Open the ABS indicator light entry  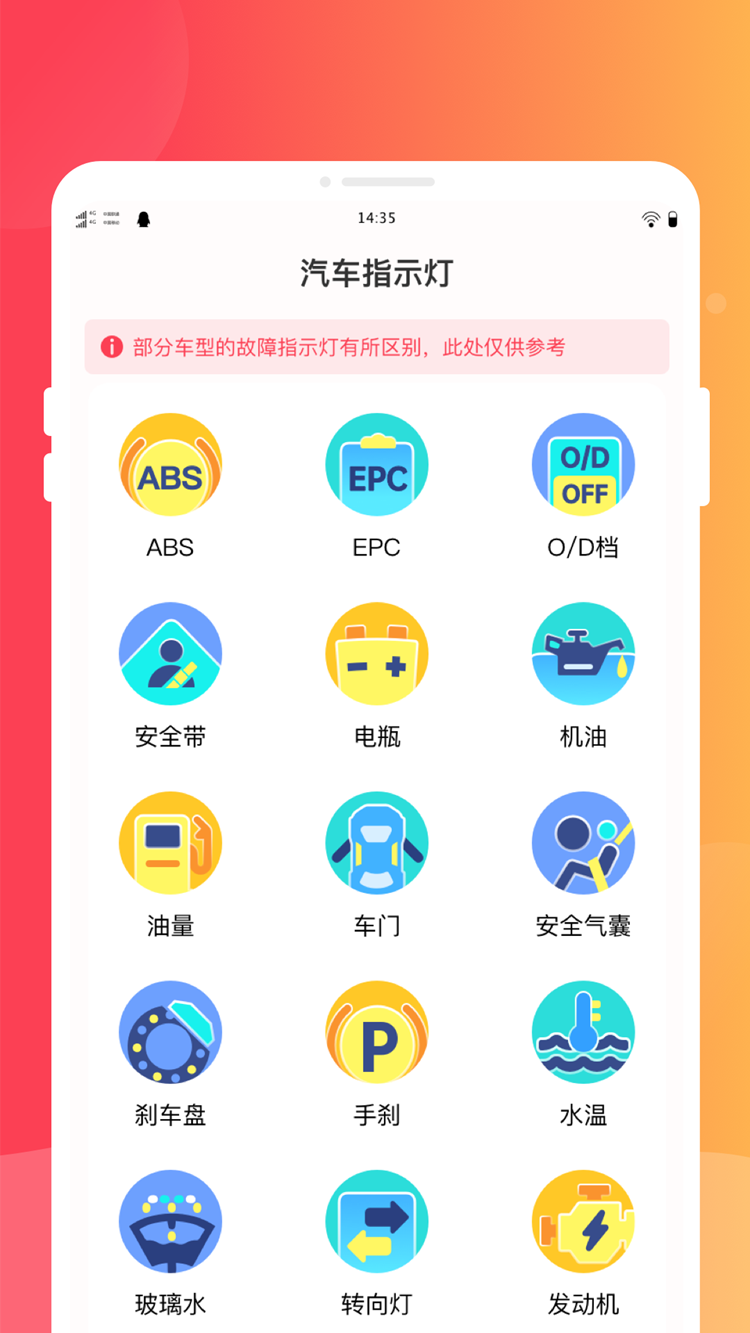(x=170, y=465)
